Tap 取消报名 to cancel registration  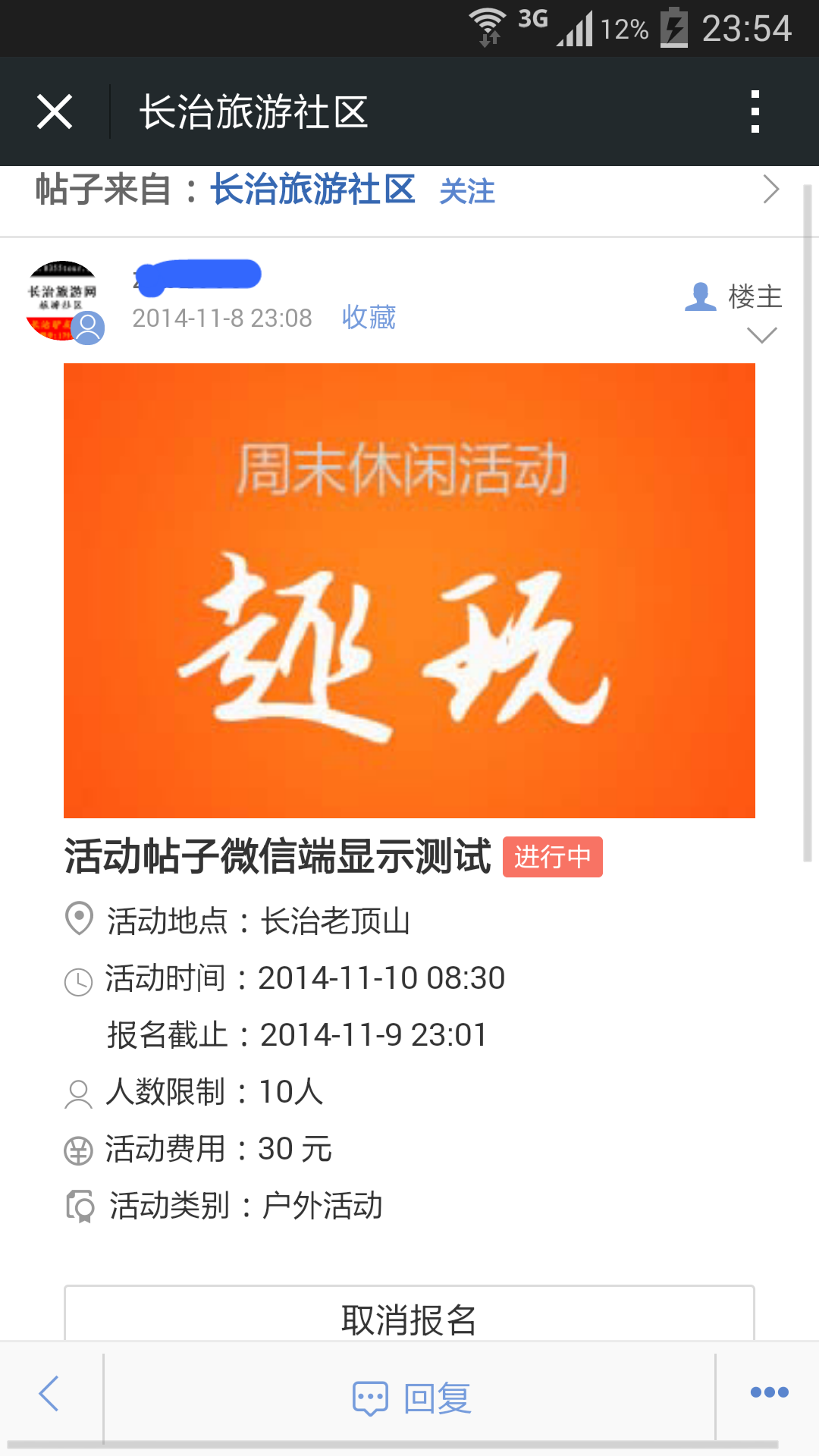409,1318
